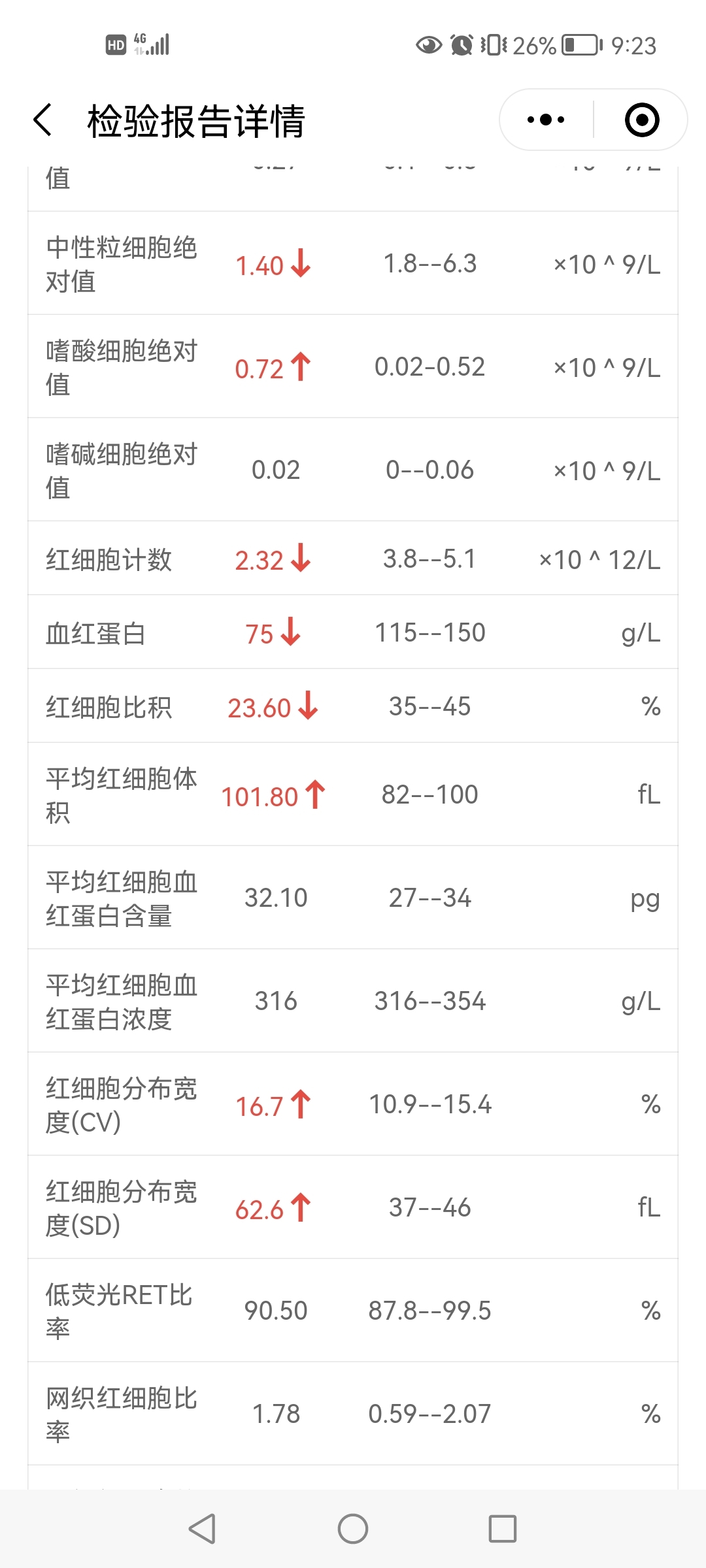Open the recent apps overview
This screenshot has width=706, height=1568.
click(x=503, y=1529)
